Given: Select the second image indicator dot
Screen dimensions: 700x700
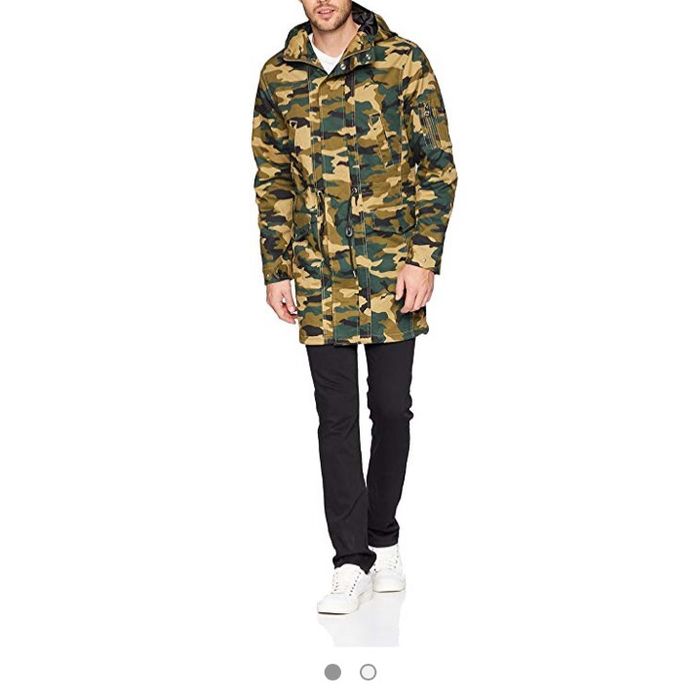Looking at the screenshot, I should [x=368, y=672].
